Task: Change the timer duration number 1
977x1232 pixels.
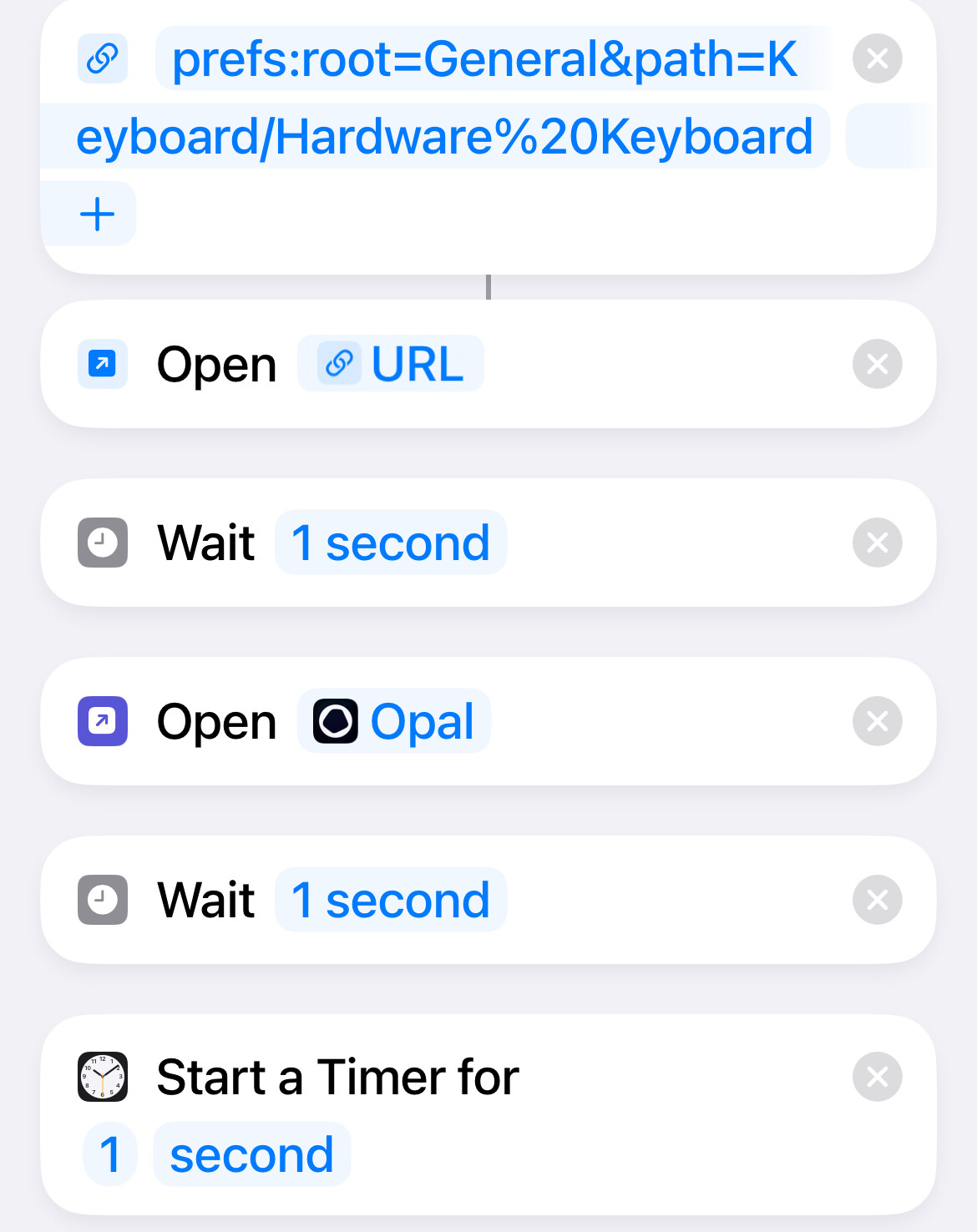Action: [110, 1155]
